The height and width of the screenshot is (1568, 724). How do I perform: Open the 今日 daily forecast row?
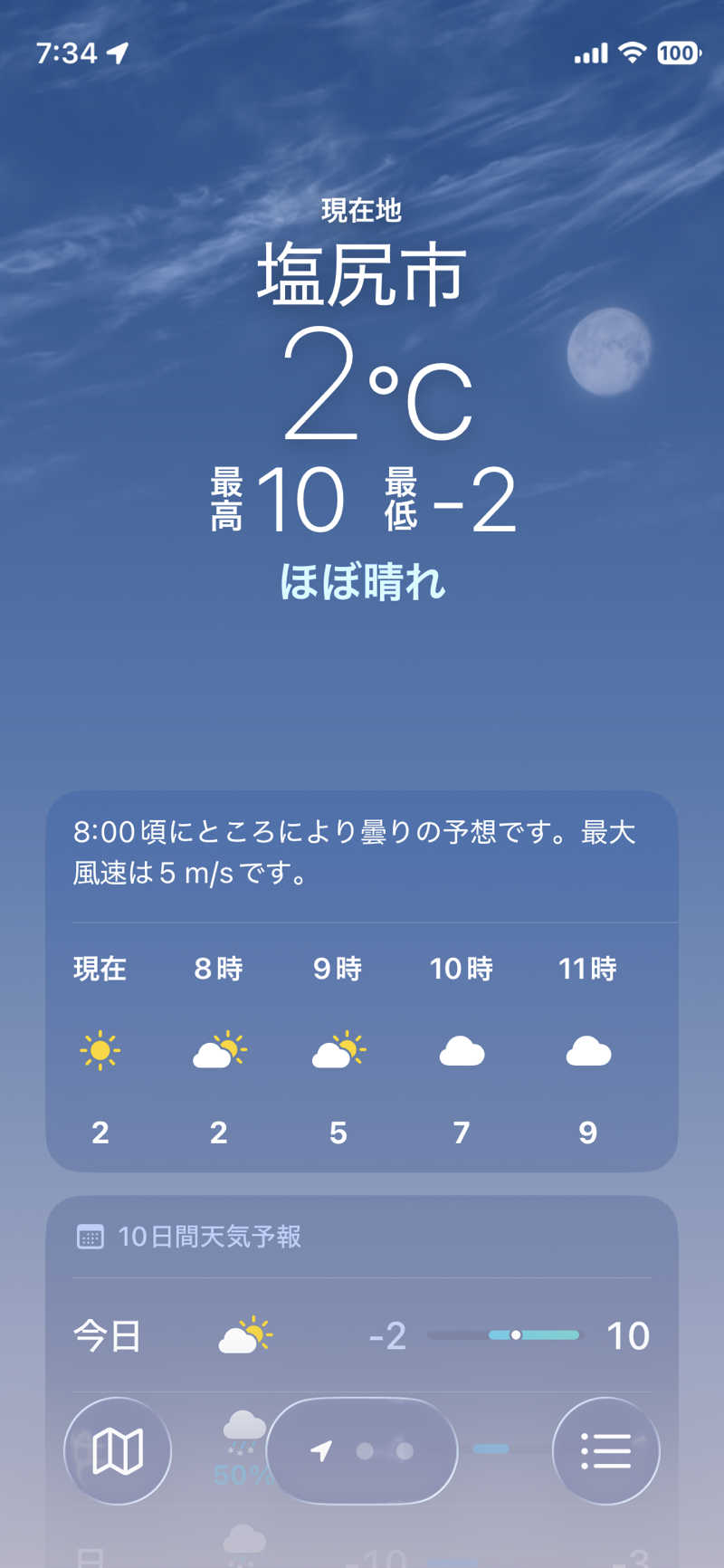[x=362, y=1334]
